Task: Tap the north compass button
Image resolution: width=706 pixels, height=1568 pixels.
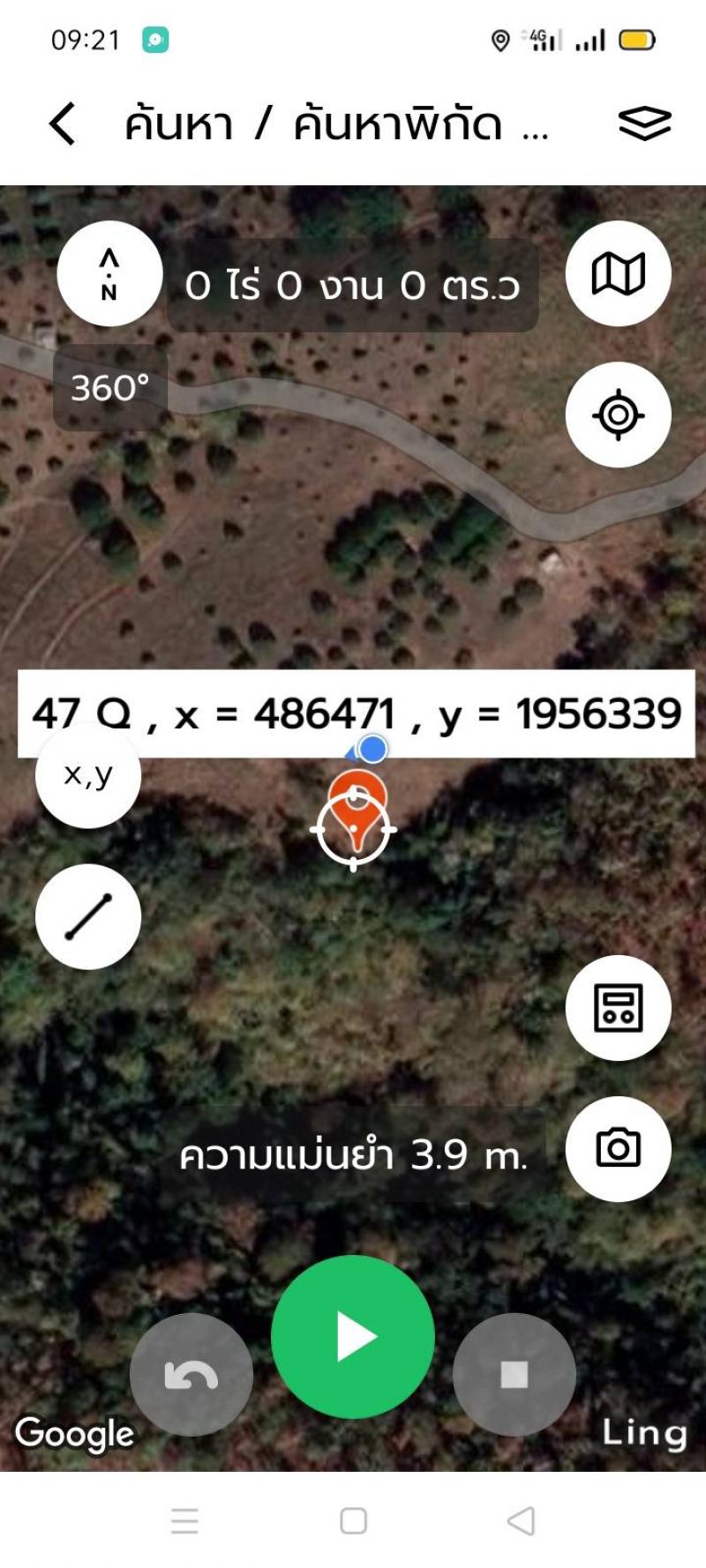Action: [x=109, y=273]
